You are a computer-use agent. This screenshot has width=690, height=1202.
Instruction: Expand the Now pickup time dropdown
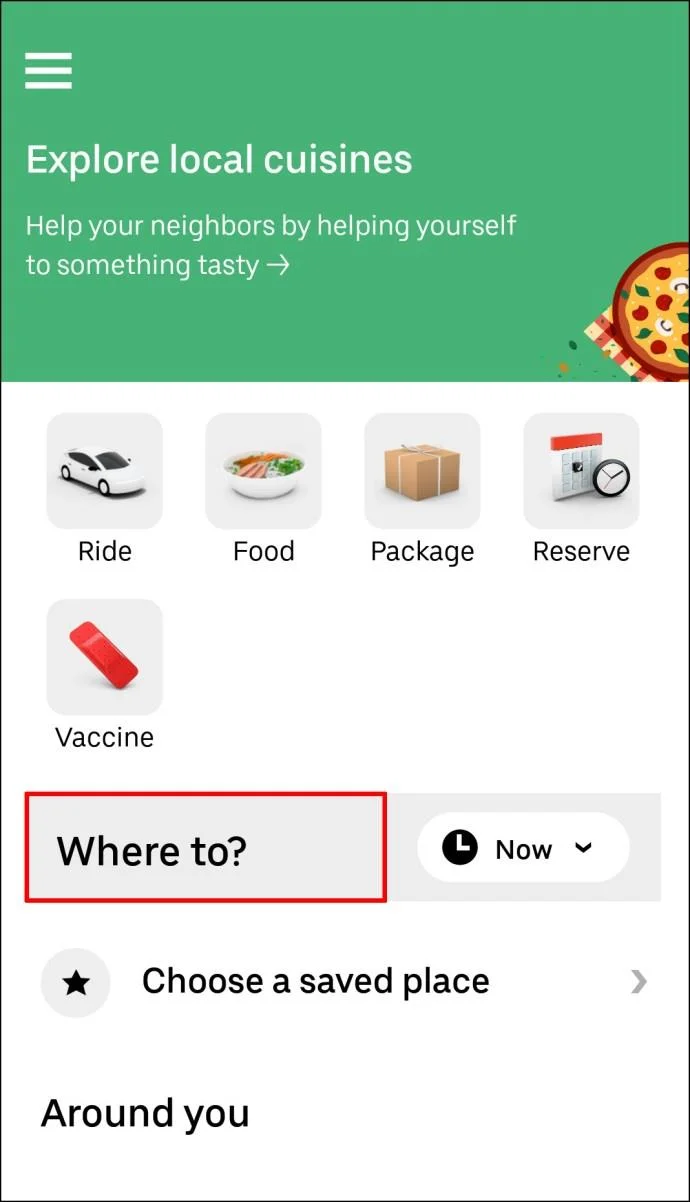point(523,848)
